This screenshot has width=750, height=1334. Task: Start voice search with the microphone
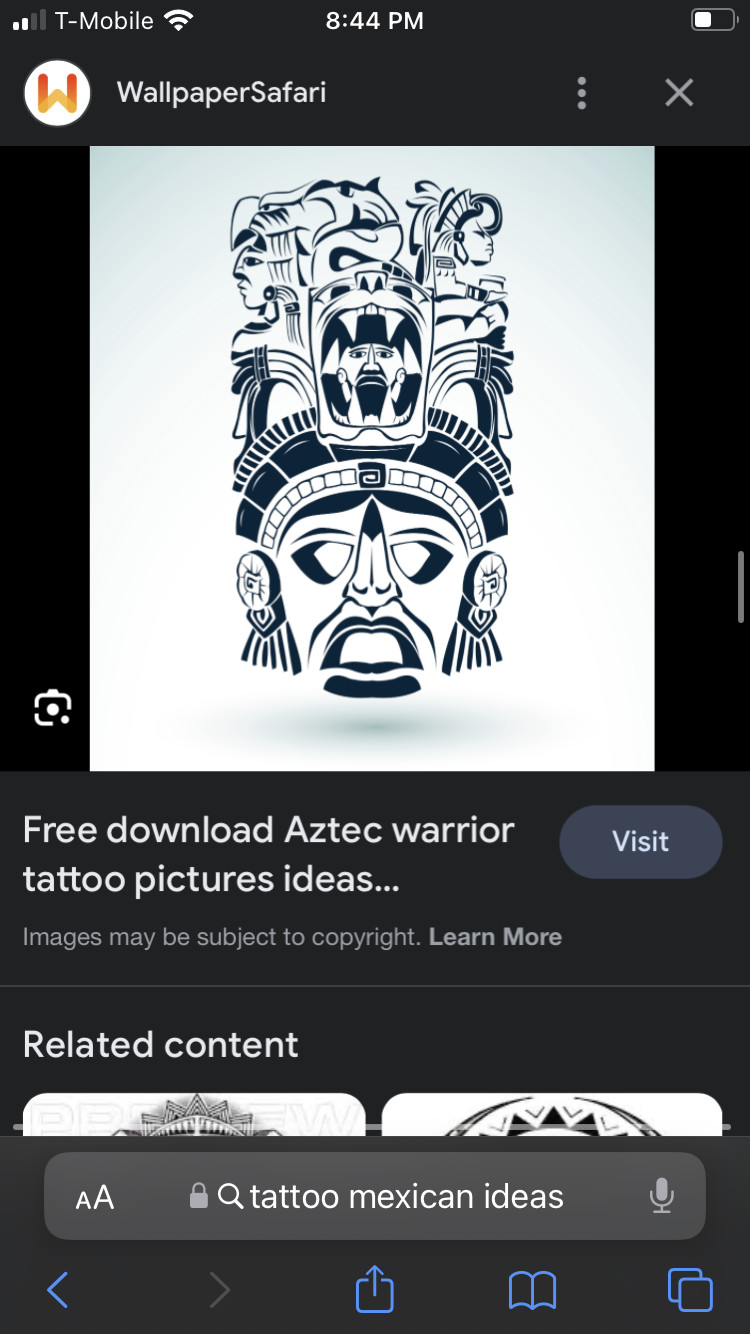661,1197
